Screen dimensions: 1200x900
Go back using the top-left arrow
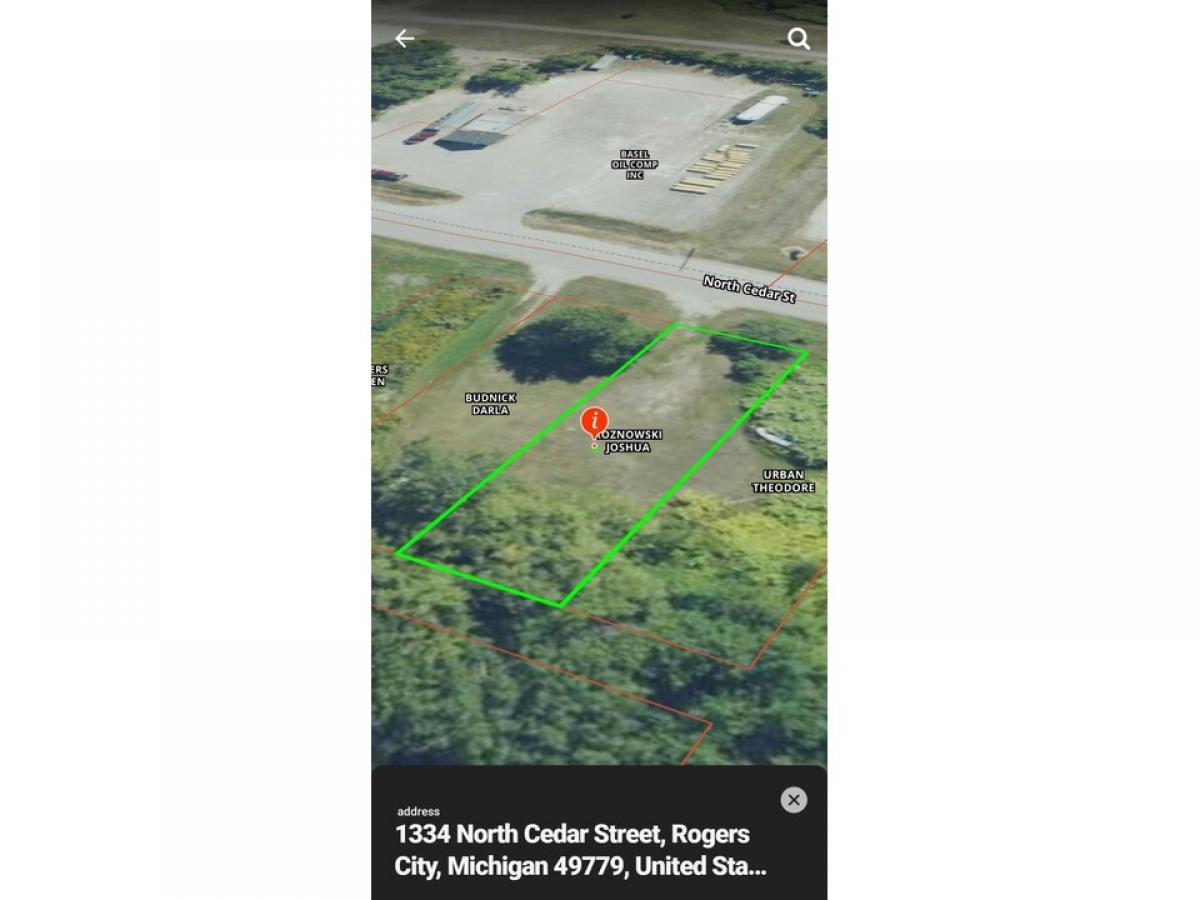tap(404, 39)
